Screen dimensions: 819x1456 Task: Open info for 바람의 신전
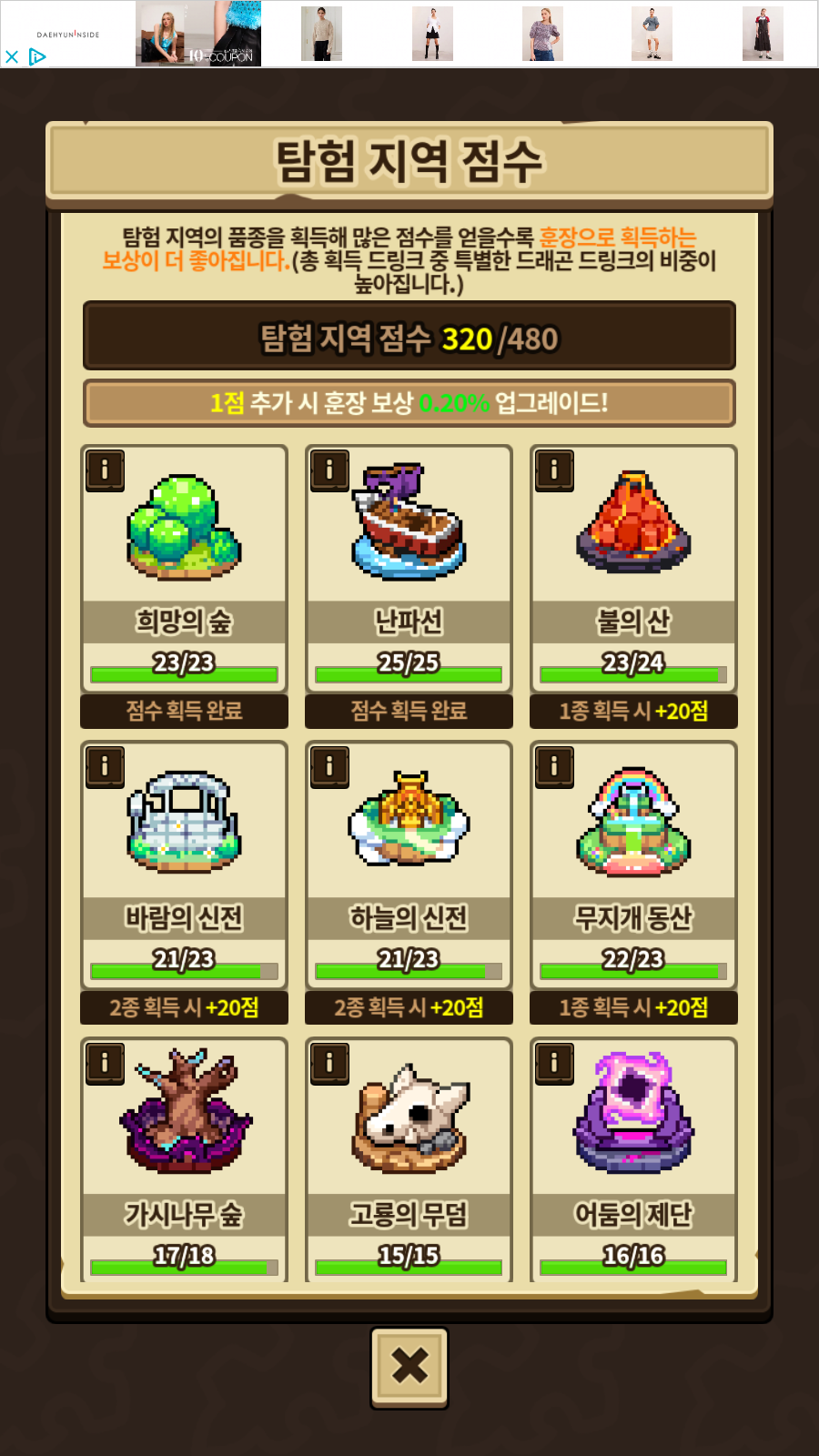105,767
